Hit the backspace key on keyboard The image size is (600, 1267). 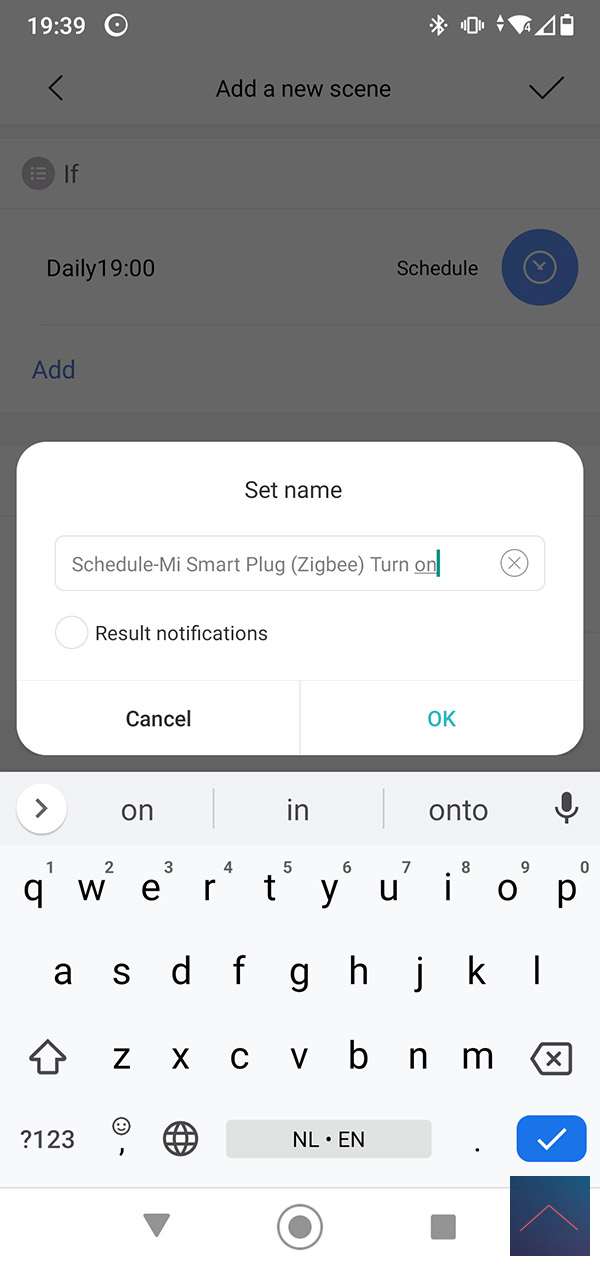(551, 1058)
